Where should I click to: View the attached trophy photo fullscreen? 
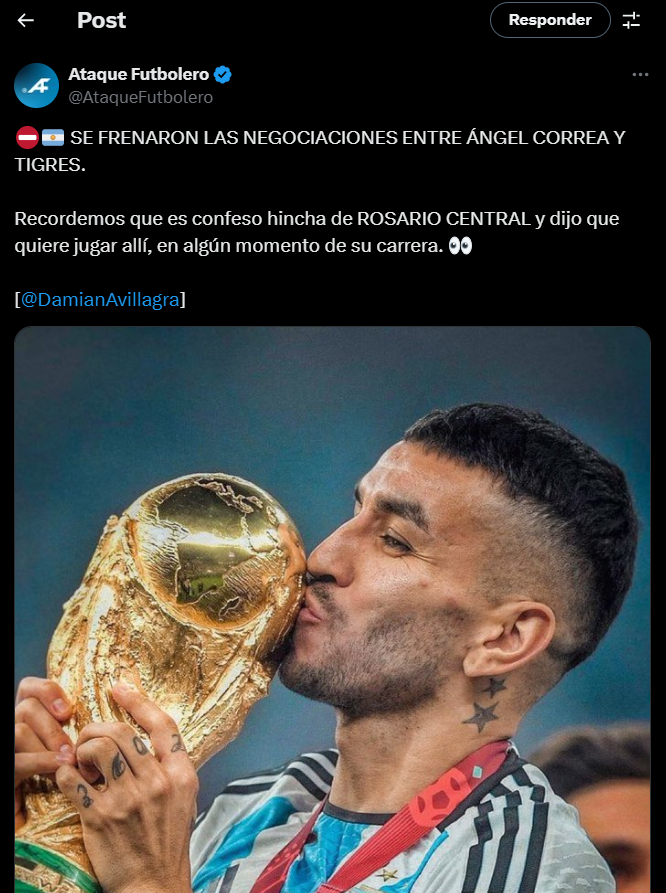[x=332, y=610]
